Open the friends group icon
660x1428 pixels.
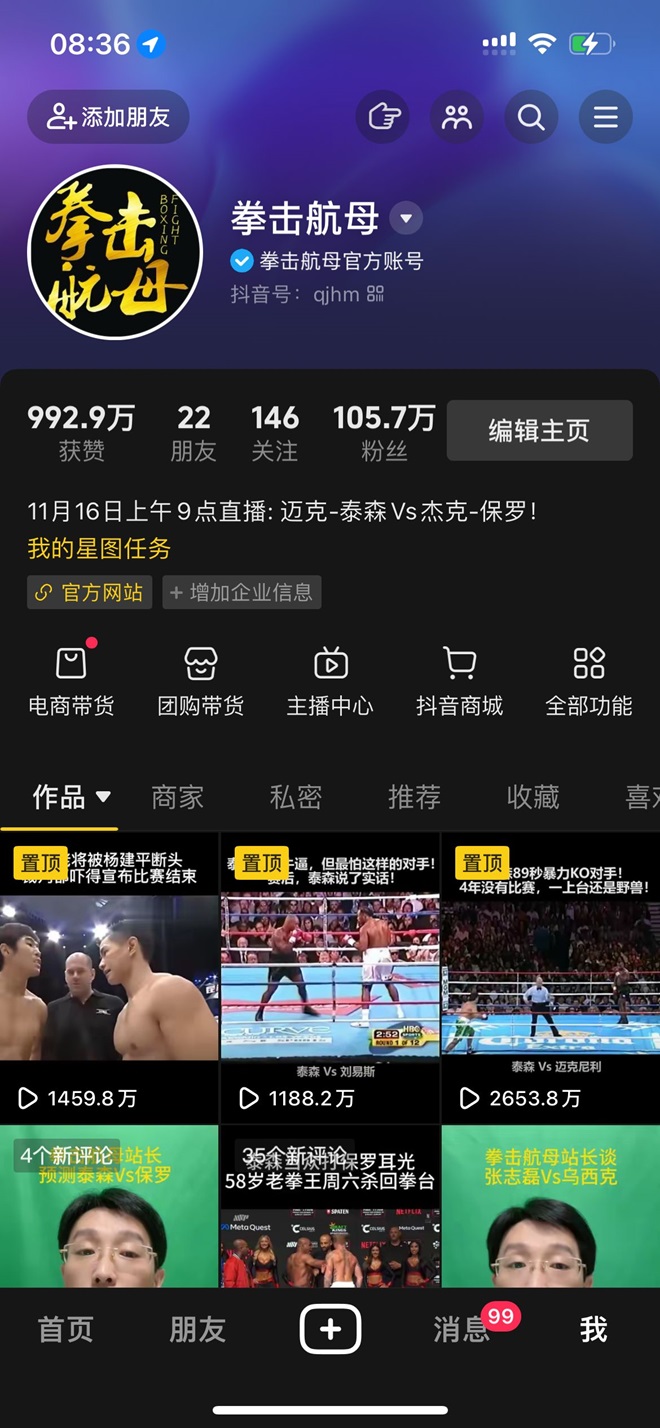457,117
